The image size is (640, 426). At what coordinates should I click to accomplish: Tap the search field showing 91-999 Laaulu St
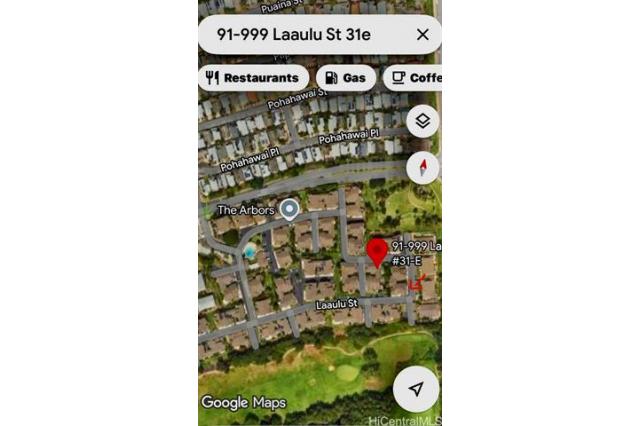click(300, 35)
